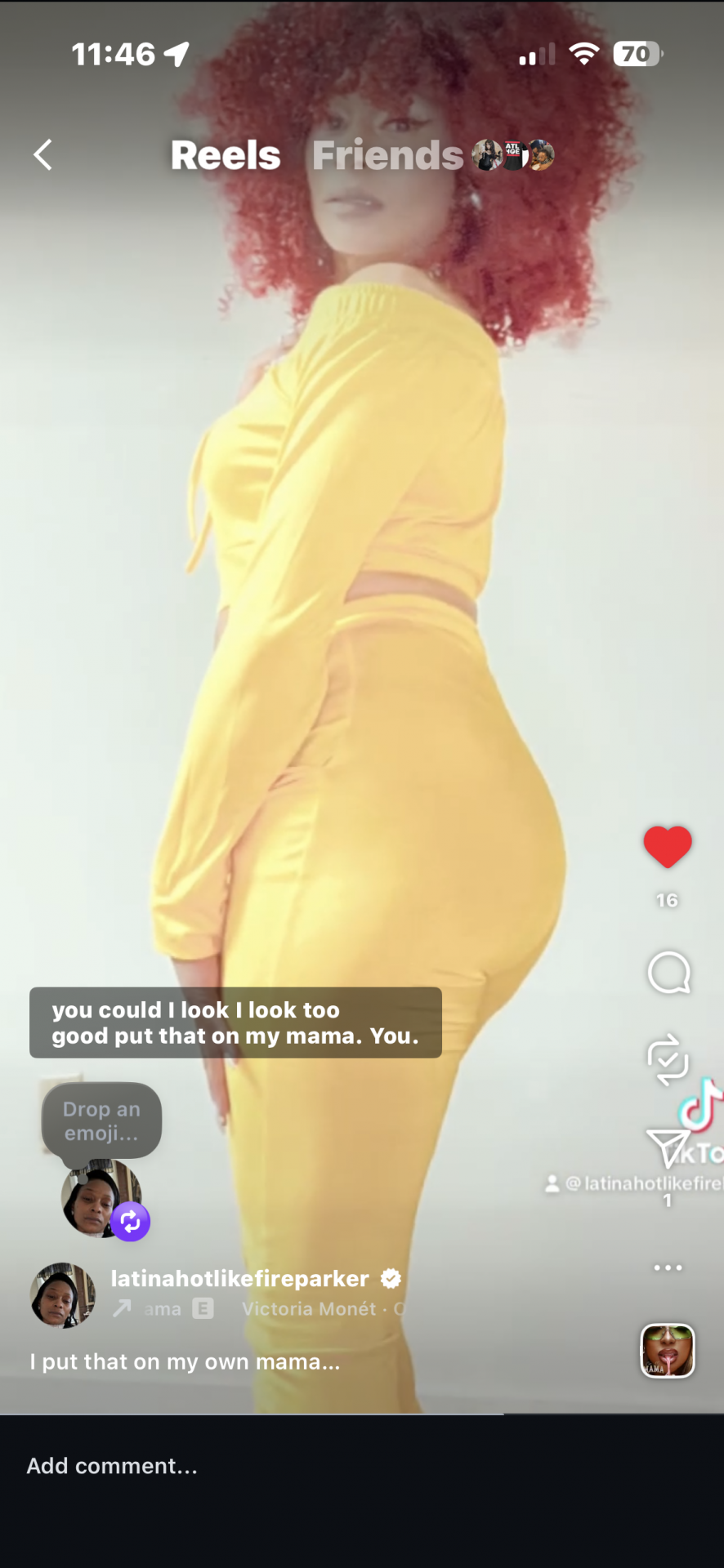Tap the Drop an emoji bubble

click(x=101, y=1120)
